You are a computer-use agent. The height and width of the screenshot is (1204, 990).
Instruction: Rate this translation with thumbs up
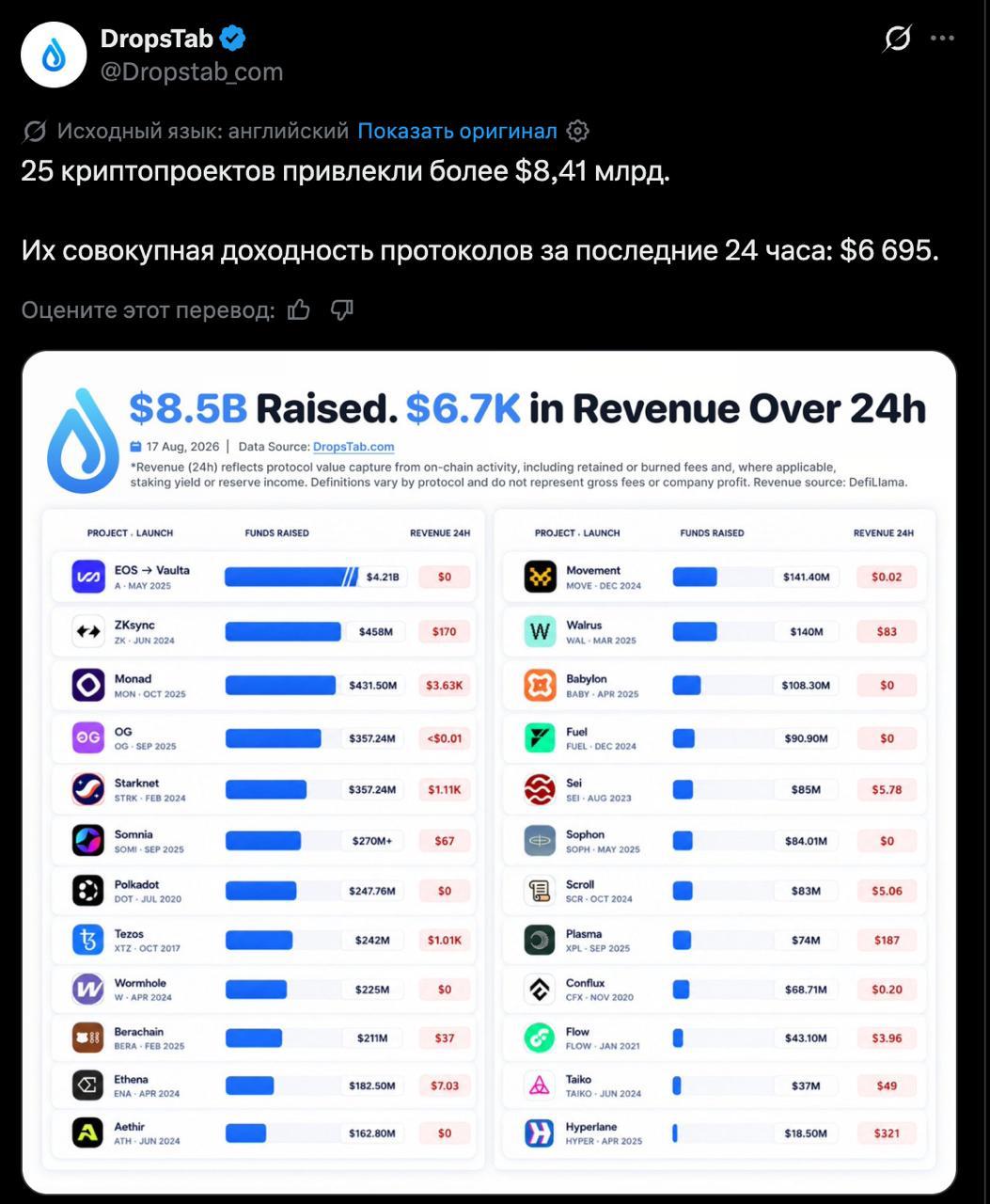tap(299, 309)
